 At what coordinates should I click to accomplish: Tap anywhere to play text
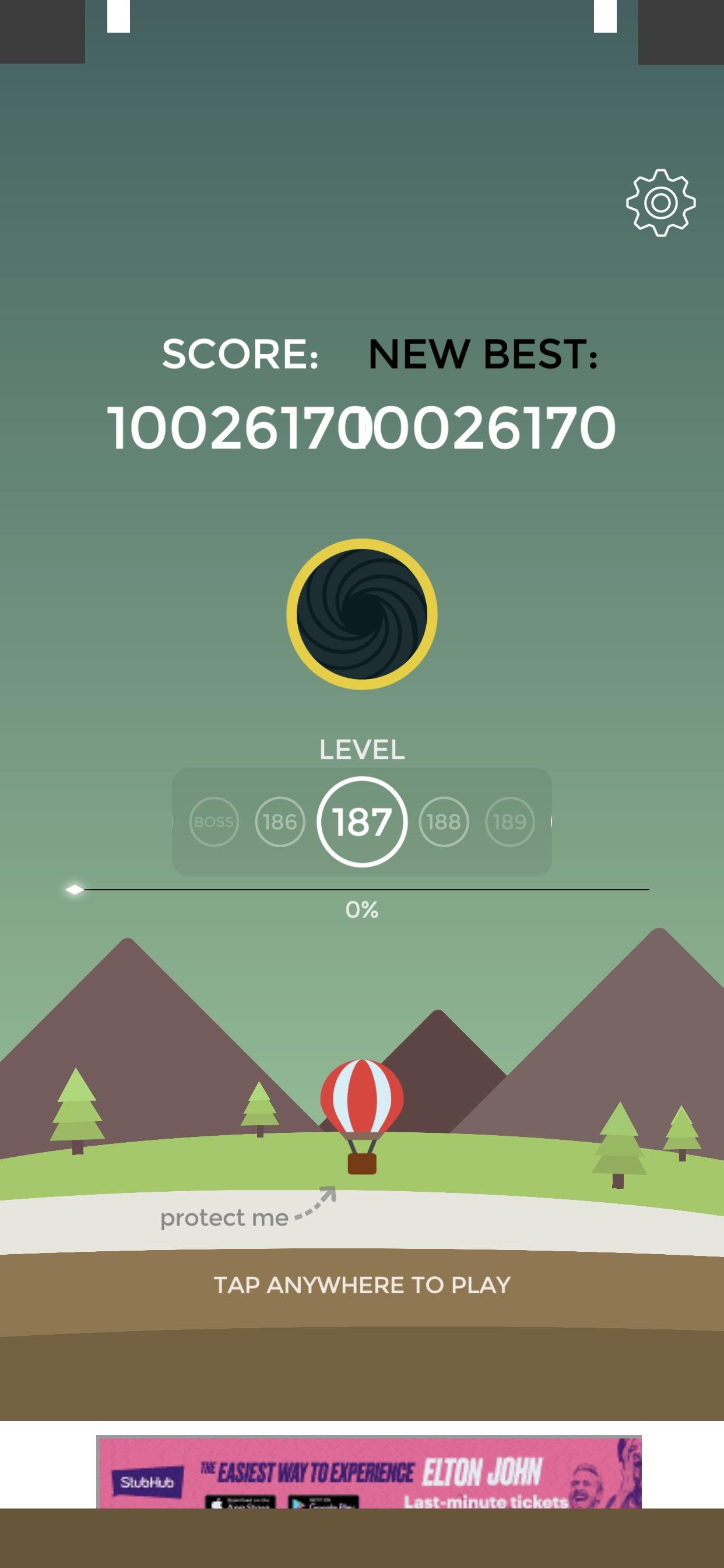pos(362,1285)
